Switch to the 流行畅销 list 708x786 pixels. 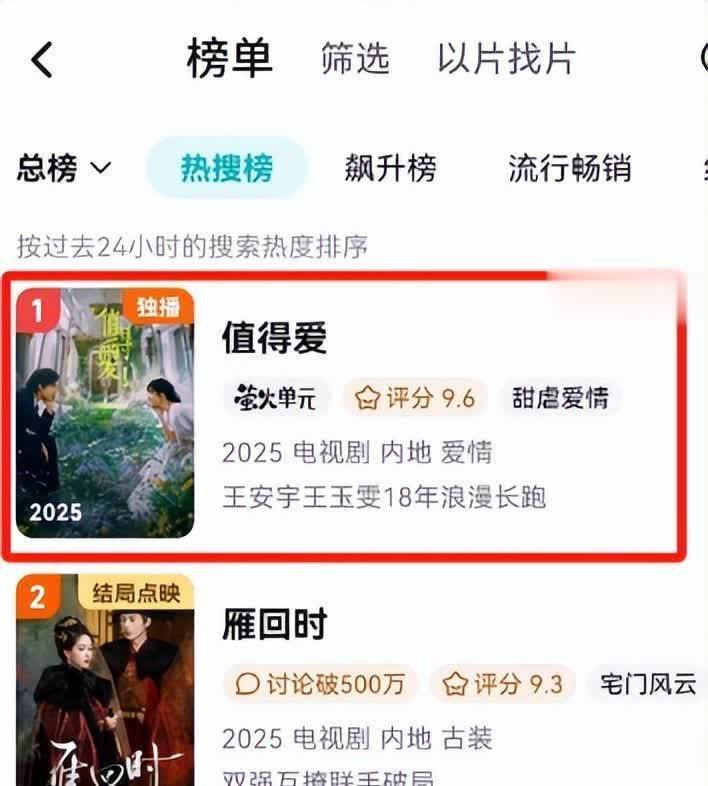click(x=569, y=168)
